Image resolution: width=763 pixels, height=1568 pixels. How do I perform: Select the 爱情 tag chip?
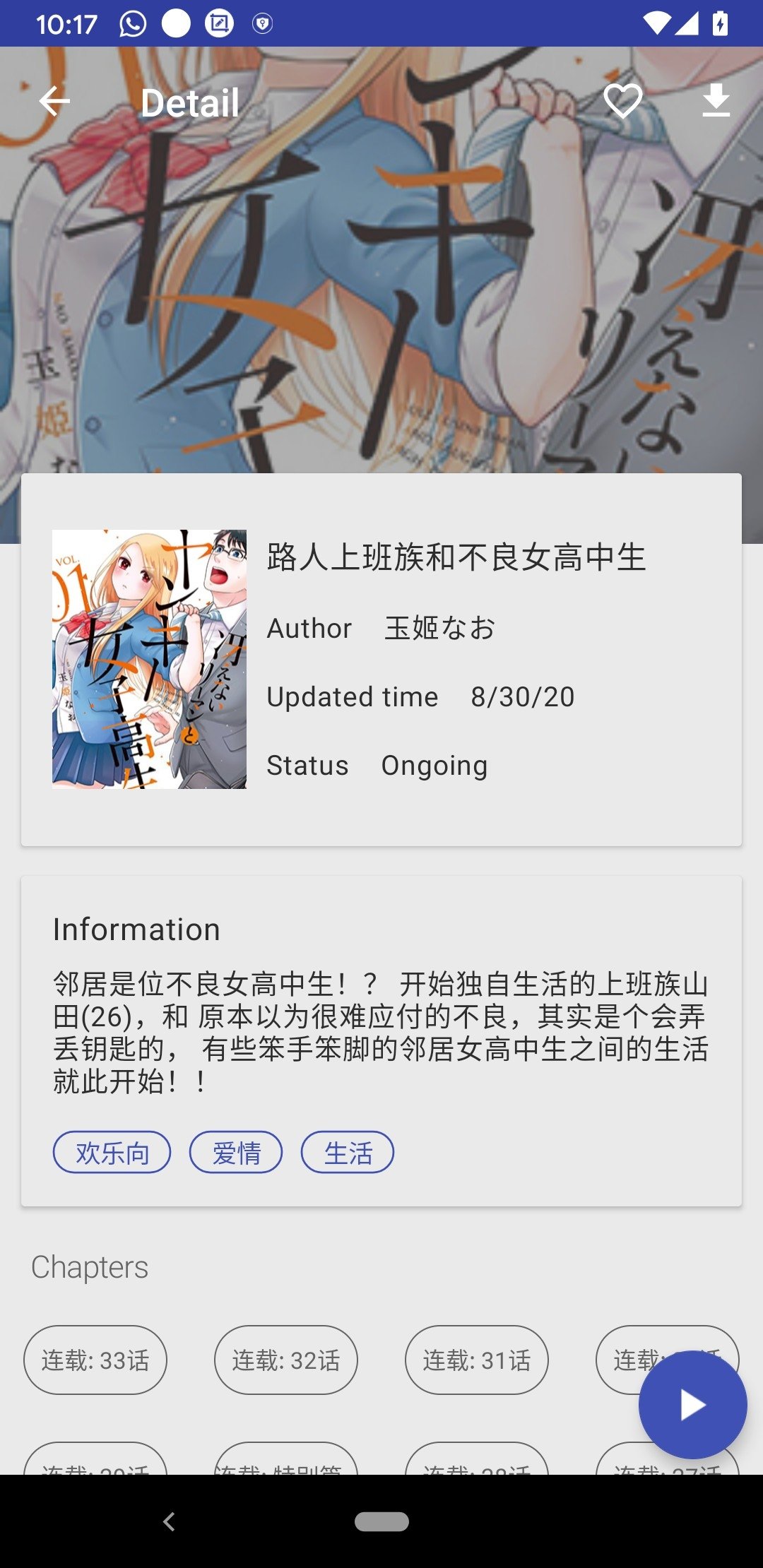pyautogui.click(x=236, y=1152)
